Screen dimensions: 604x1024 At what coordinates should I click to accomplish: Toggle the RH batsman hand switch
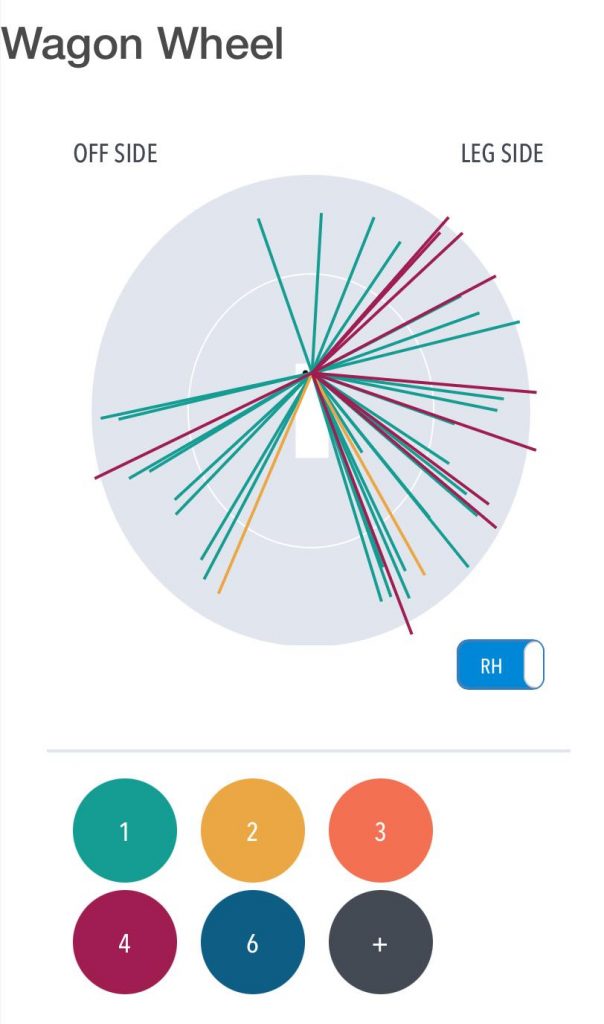pos(500,666)
